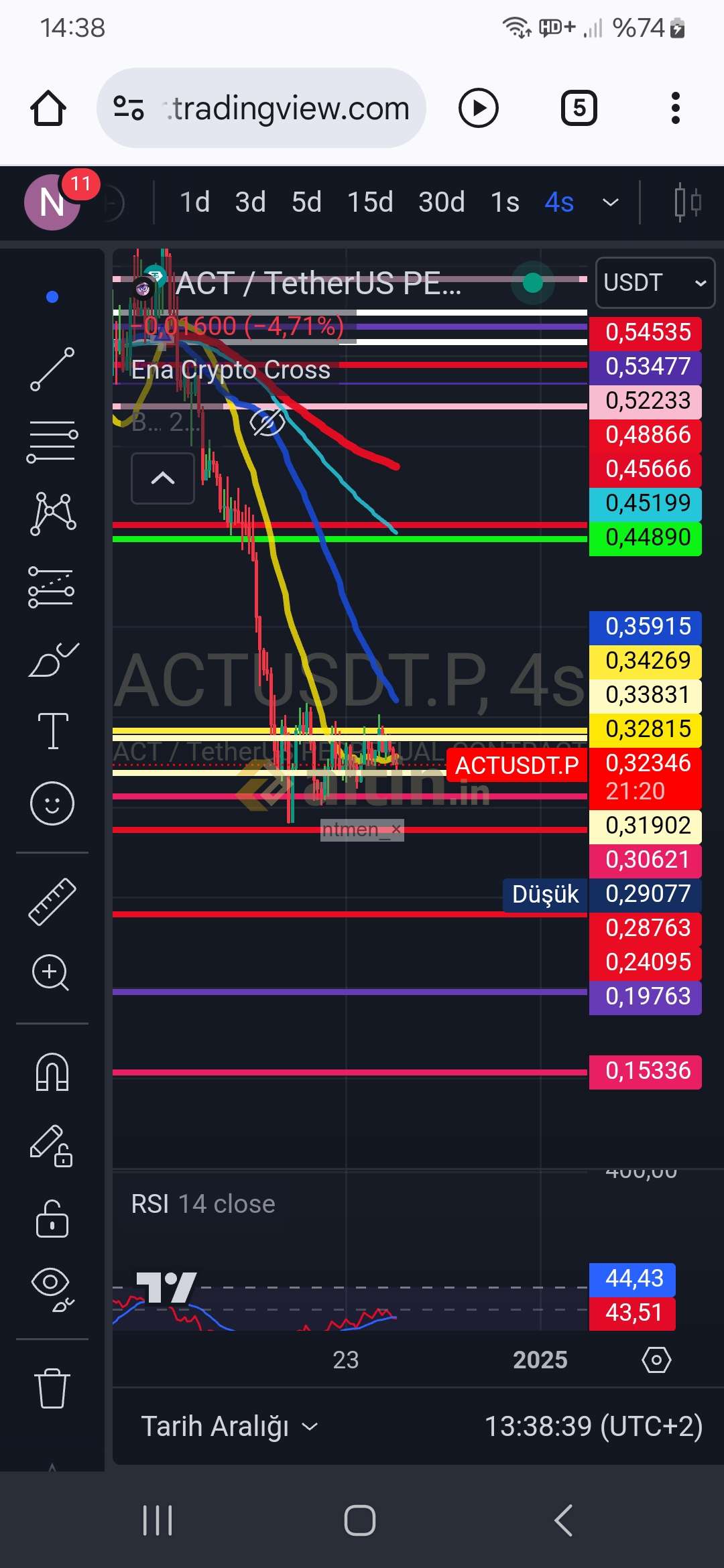724x1568 pixels.
Task: Expand the interval dropdown chevron
Action: click(611, 202)
